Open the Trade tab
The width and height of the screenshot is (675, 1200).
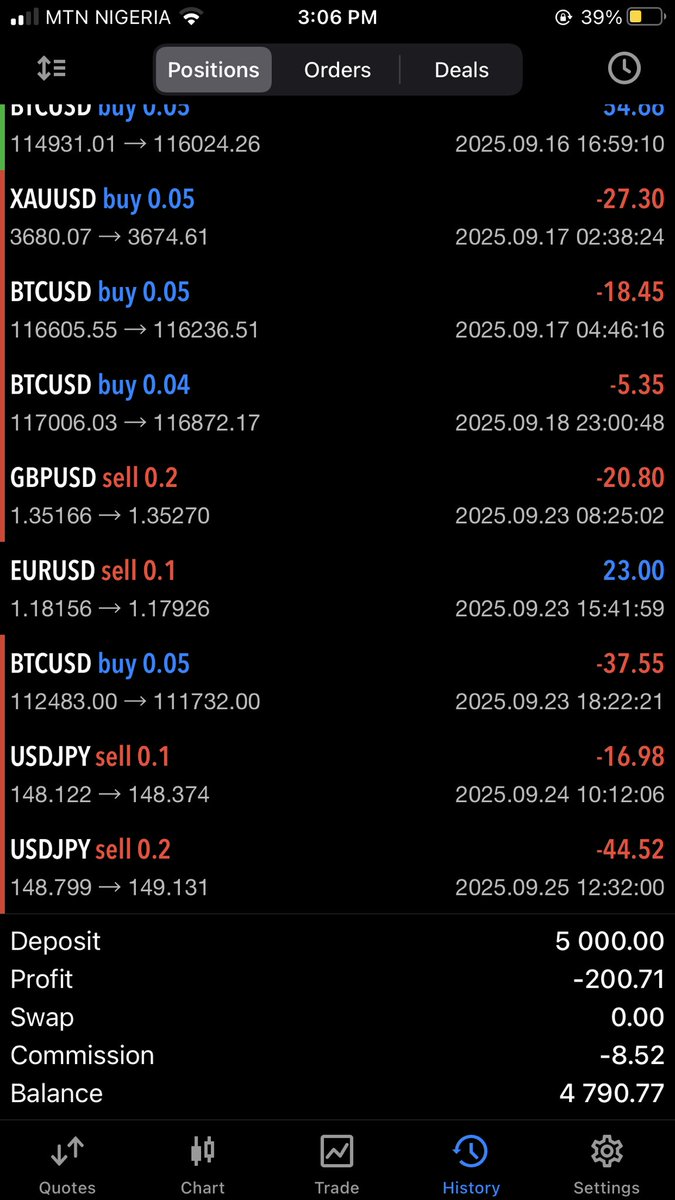337,1165
